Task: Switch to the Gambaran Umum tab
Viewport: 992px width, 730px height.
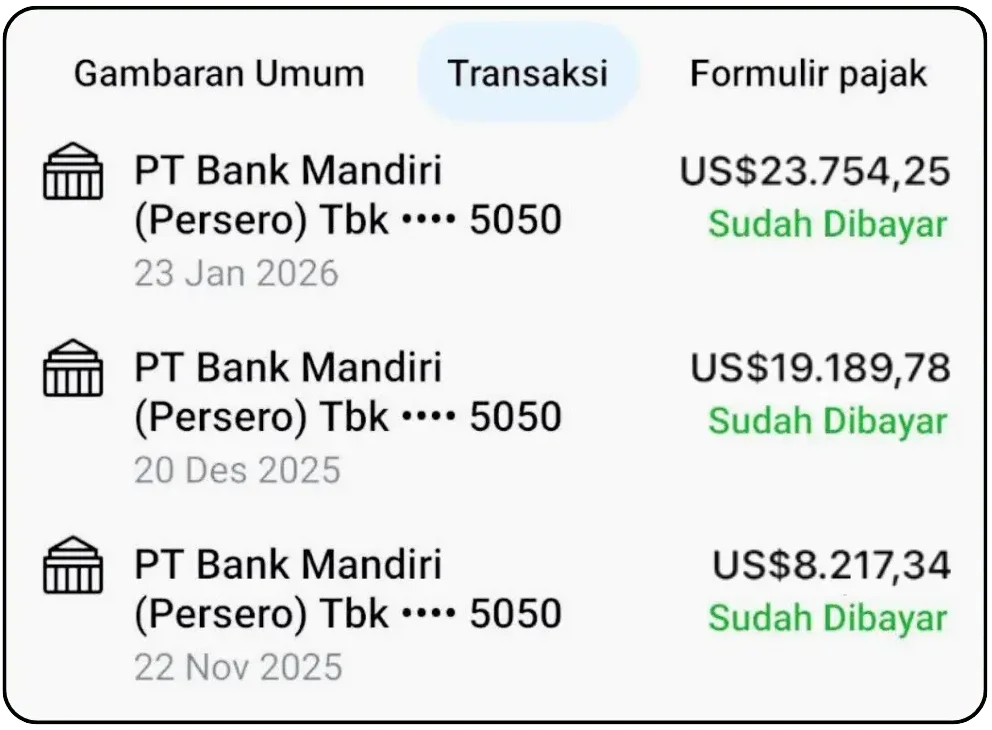Action: coord(219,74)
